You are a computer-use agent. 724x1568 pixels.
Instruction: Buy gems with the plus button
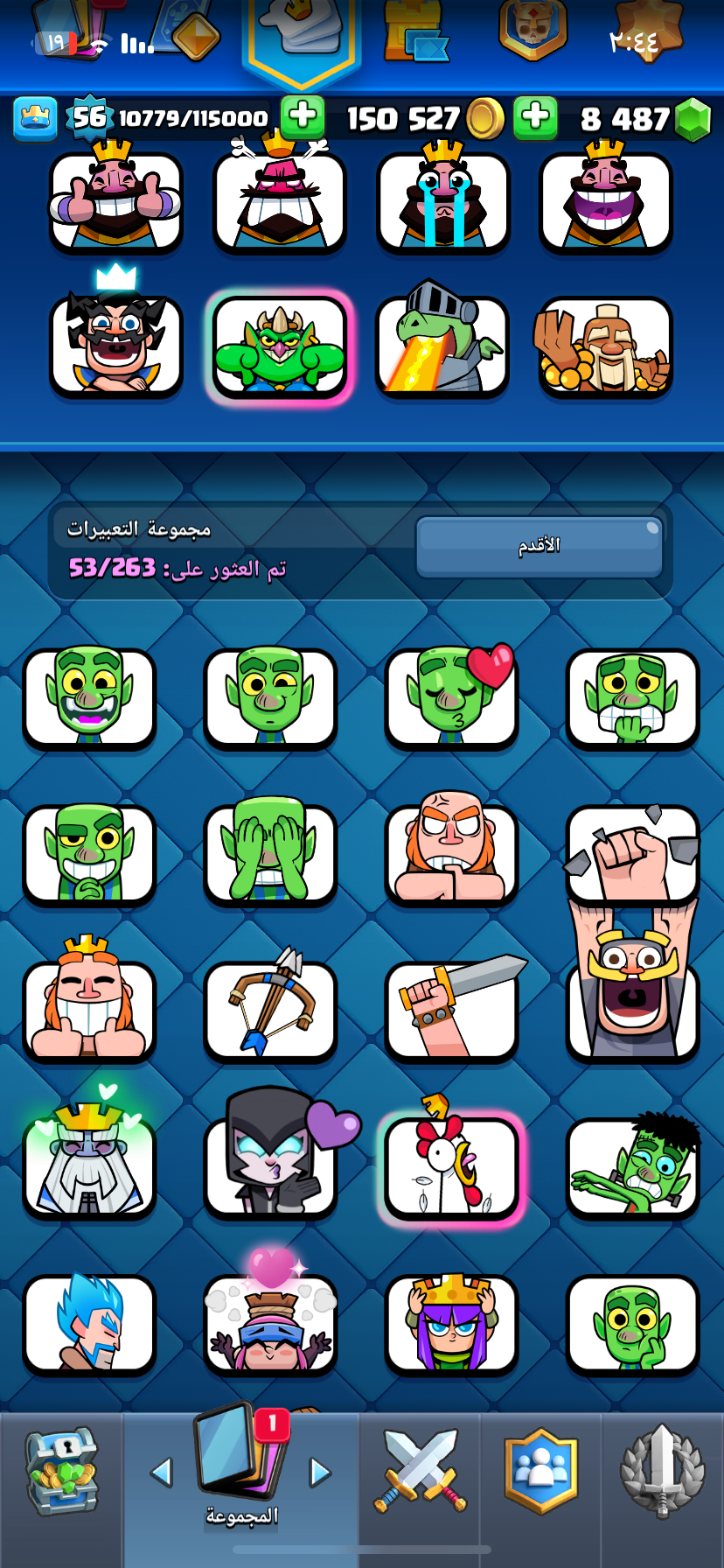tap(535, 116)
